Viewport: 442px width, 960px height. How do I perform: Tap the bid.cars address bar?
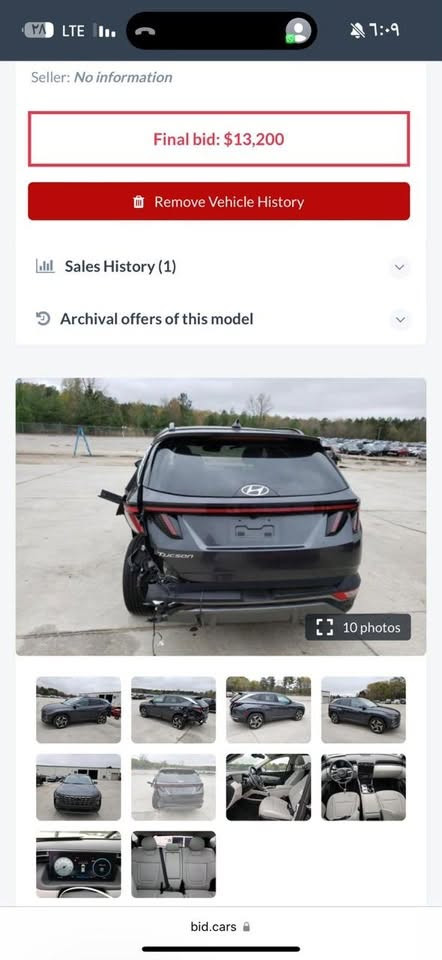220,926
